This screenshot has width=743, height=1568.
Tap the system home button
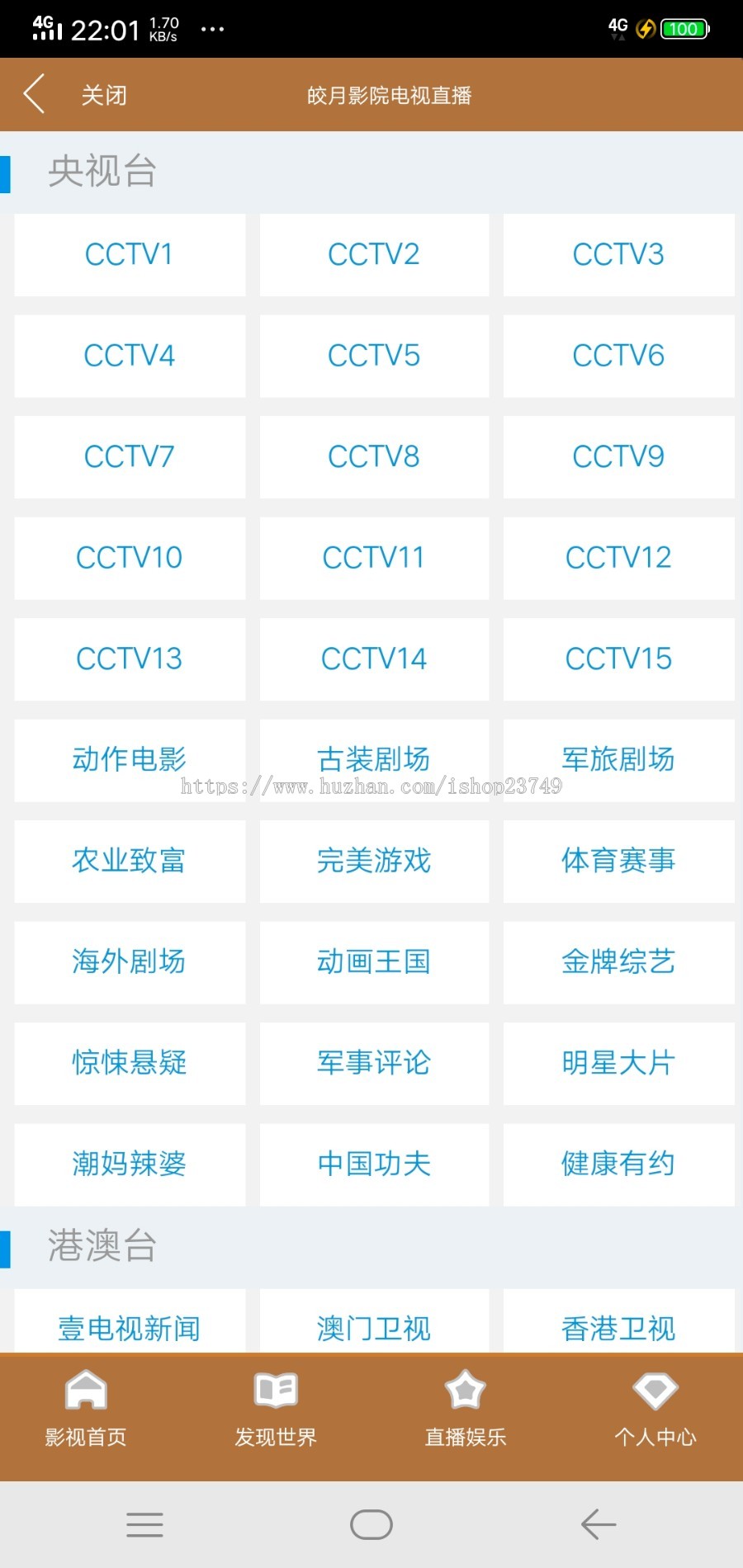click(371, 1524)
